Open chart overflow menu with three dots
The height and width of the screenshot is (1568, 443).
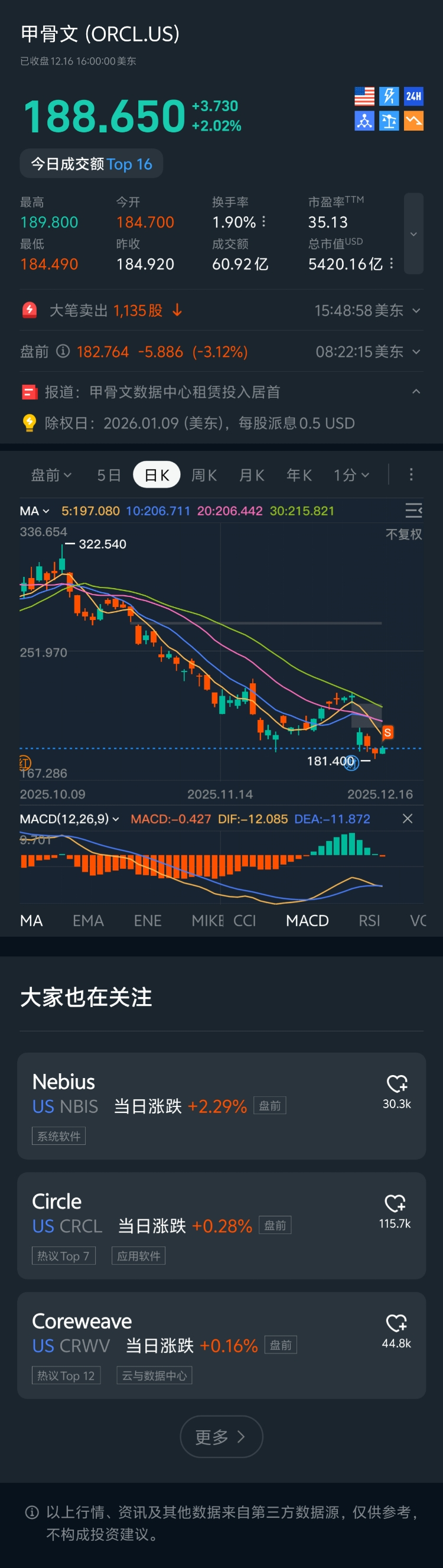(x=411, y=475)
